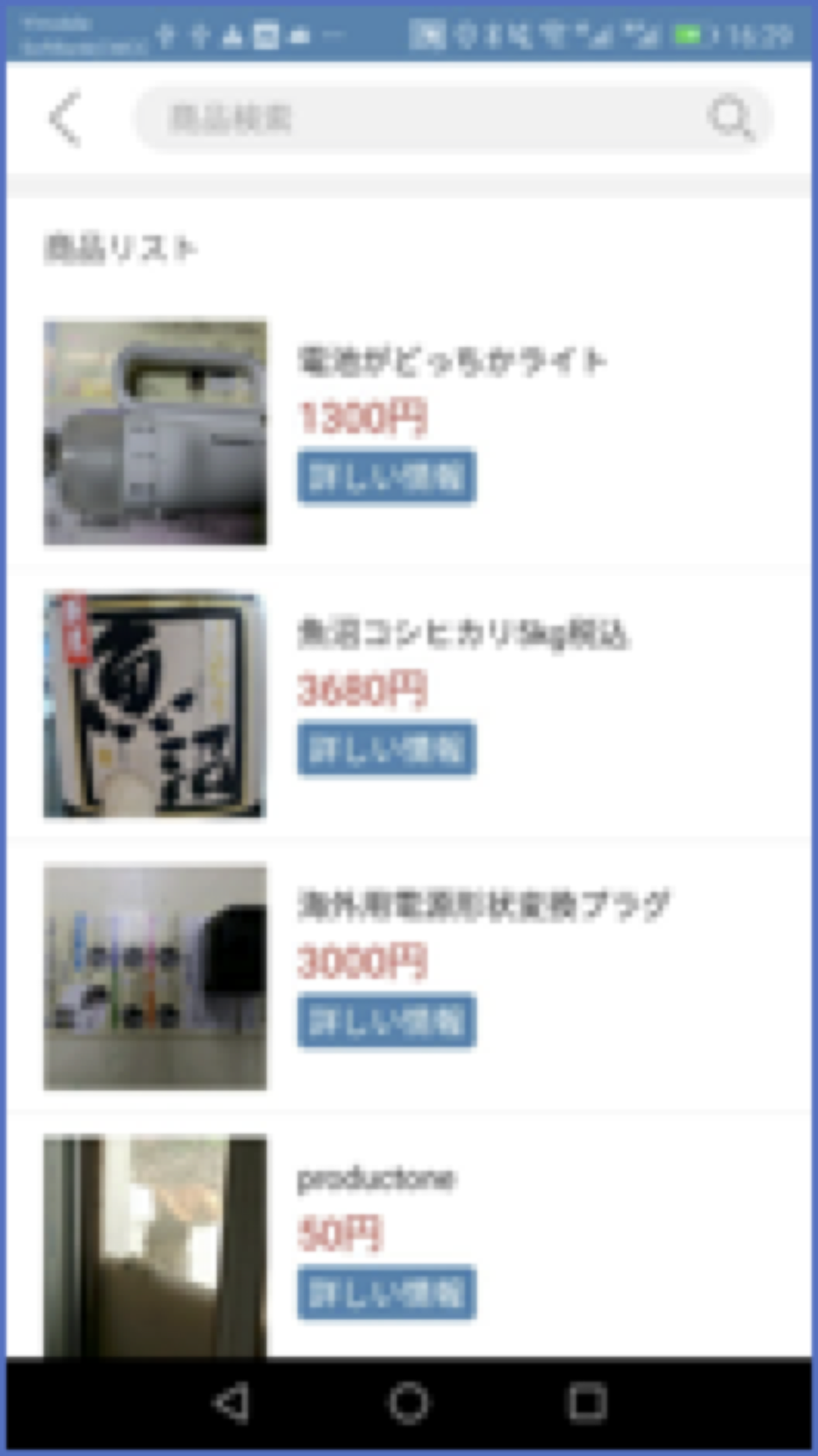Open 詳しい情報 for the 3680円 rice
The width and height of the screenshot is (818, 1456).
(x=387, y=748)
